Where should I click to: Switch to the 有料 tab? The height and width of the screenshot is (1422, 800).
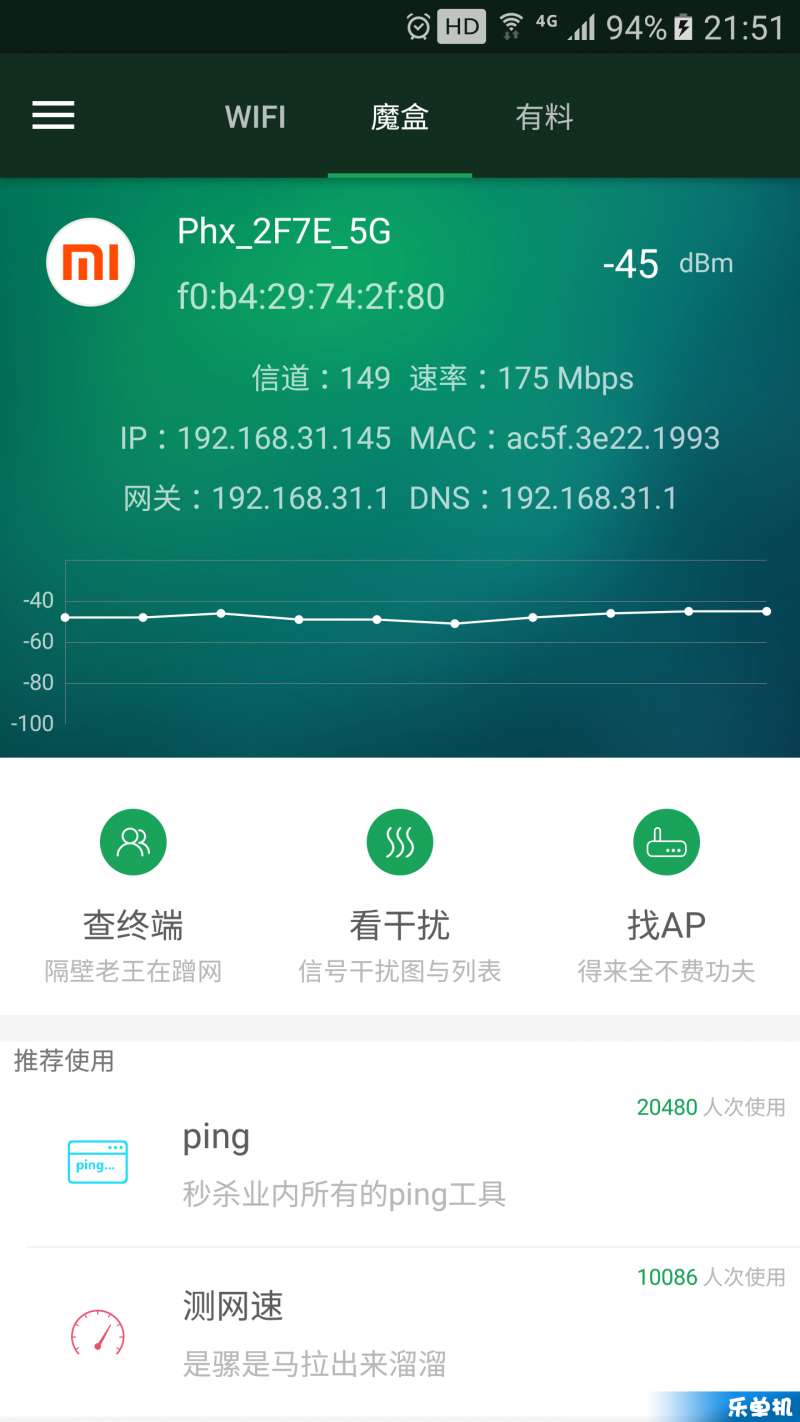coord(544,117)
